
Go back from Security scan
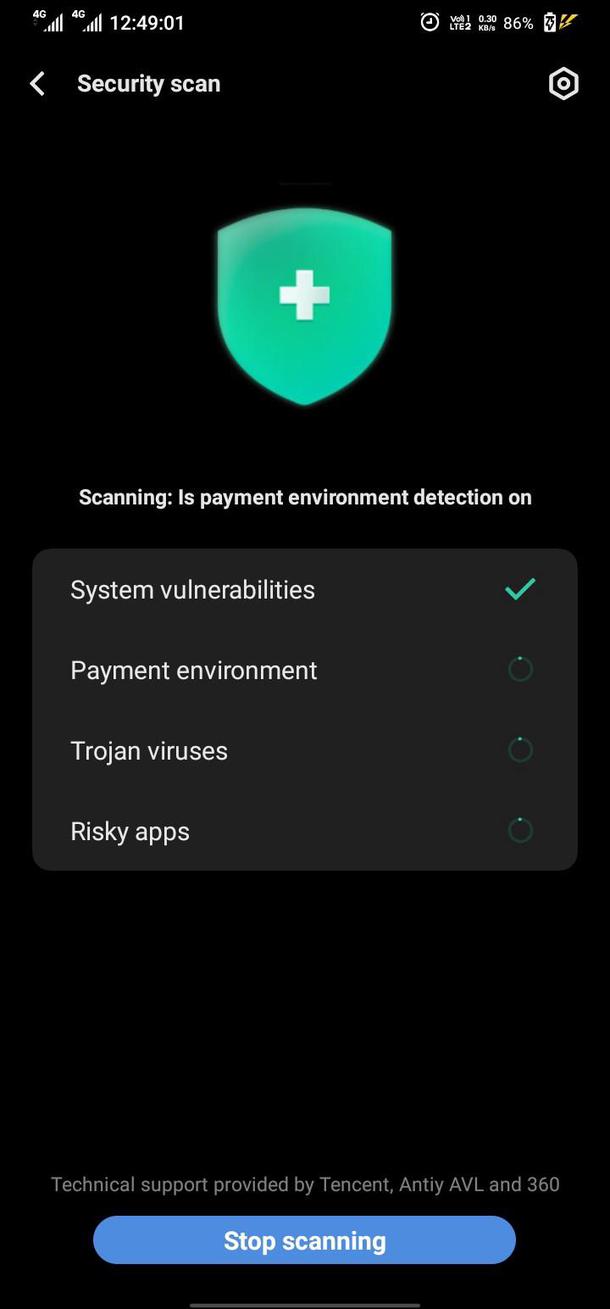point(38,84)
